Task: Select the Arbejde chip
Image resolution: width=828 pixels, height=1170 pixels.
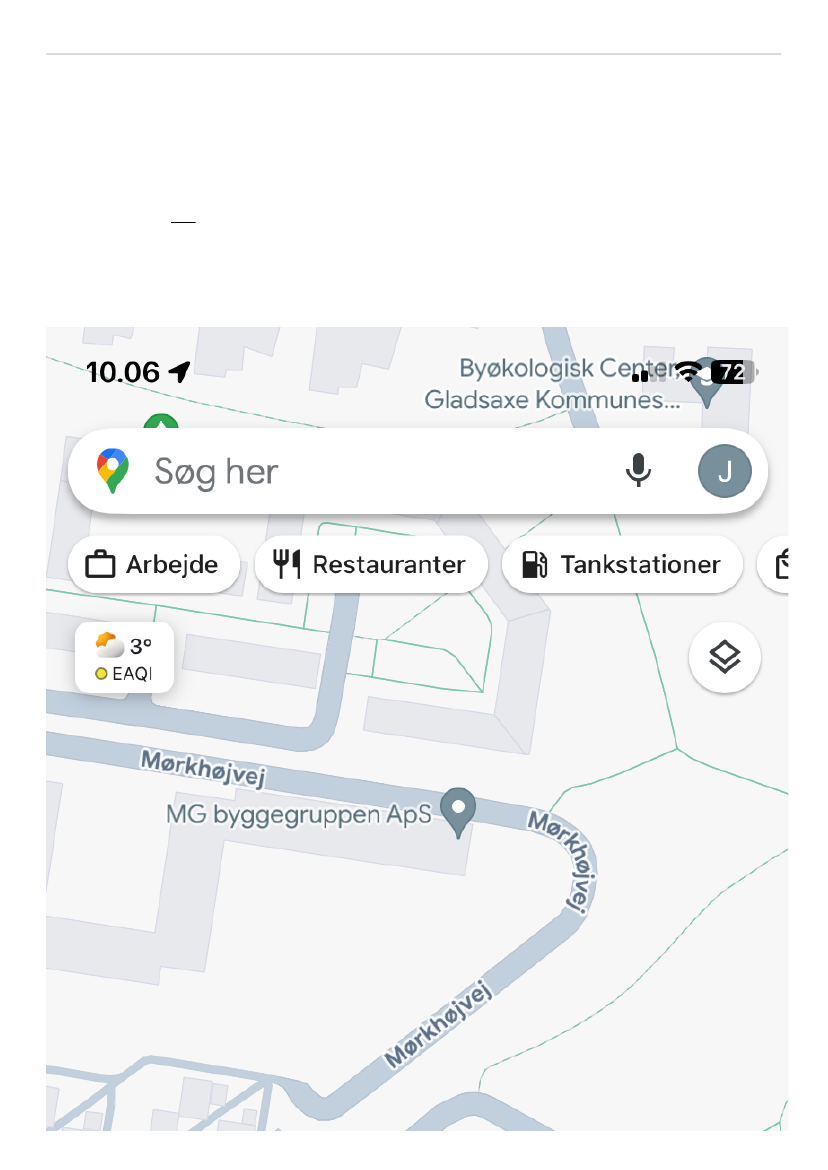Action: coord(153,565)
